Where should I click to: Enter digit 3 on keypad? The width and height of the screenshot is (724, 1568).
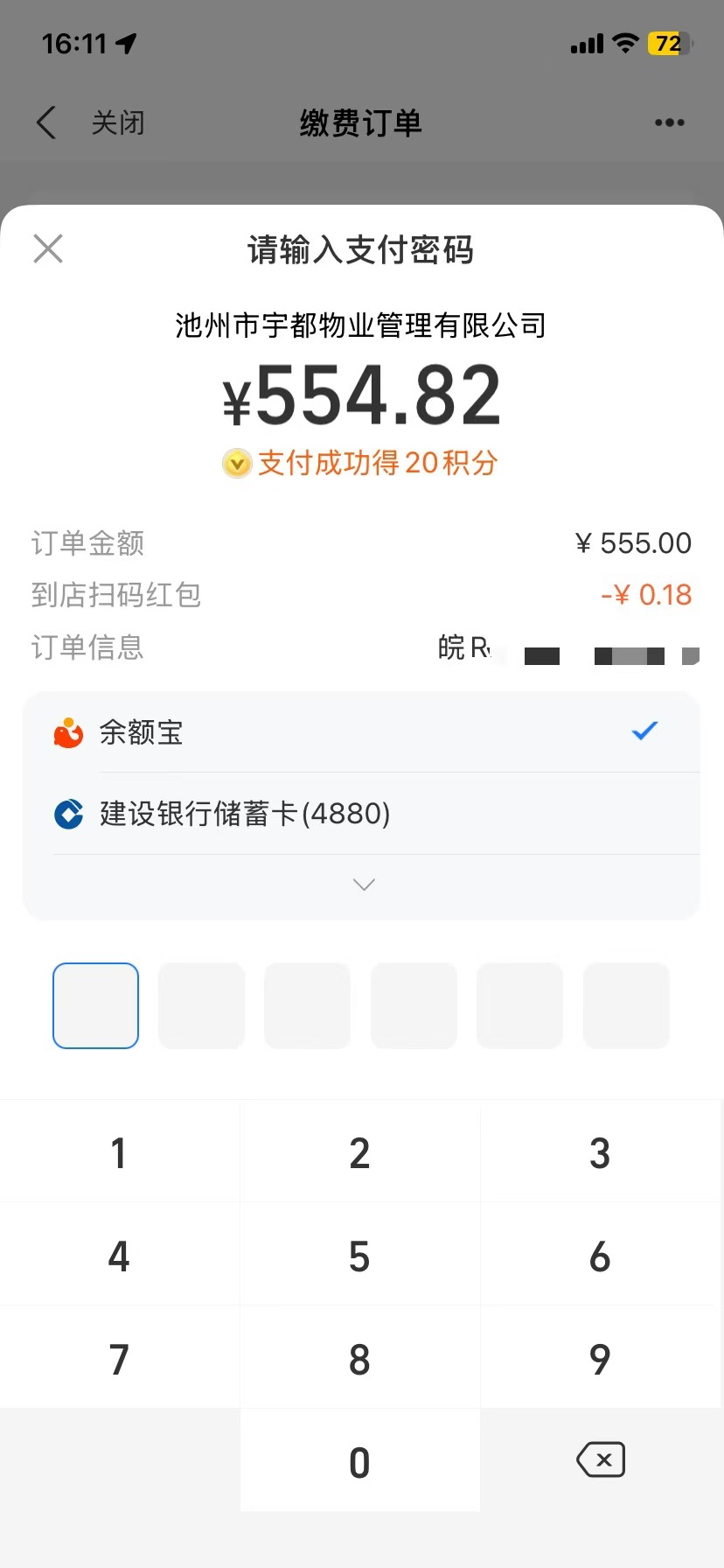point(602,1152)
